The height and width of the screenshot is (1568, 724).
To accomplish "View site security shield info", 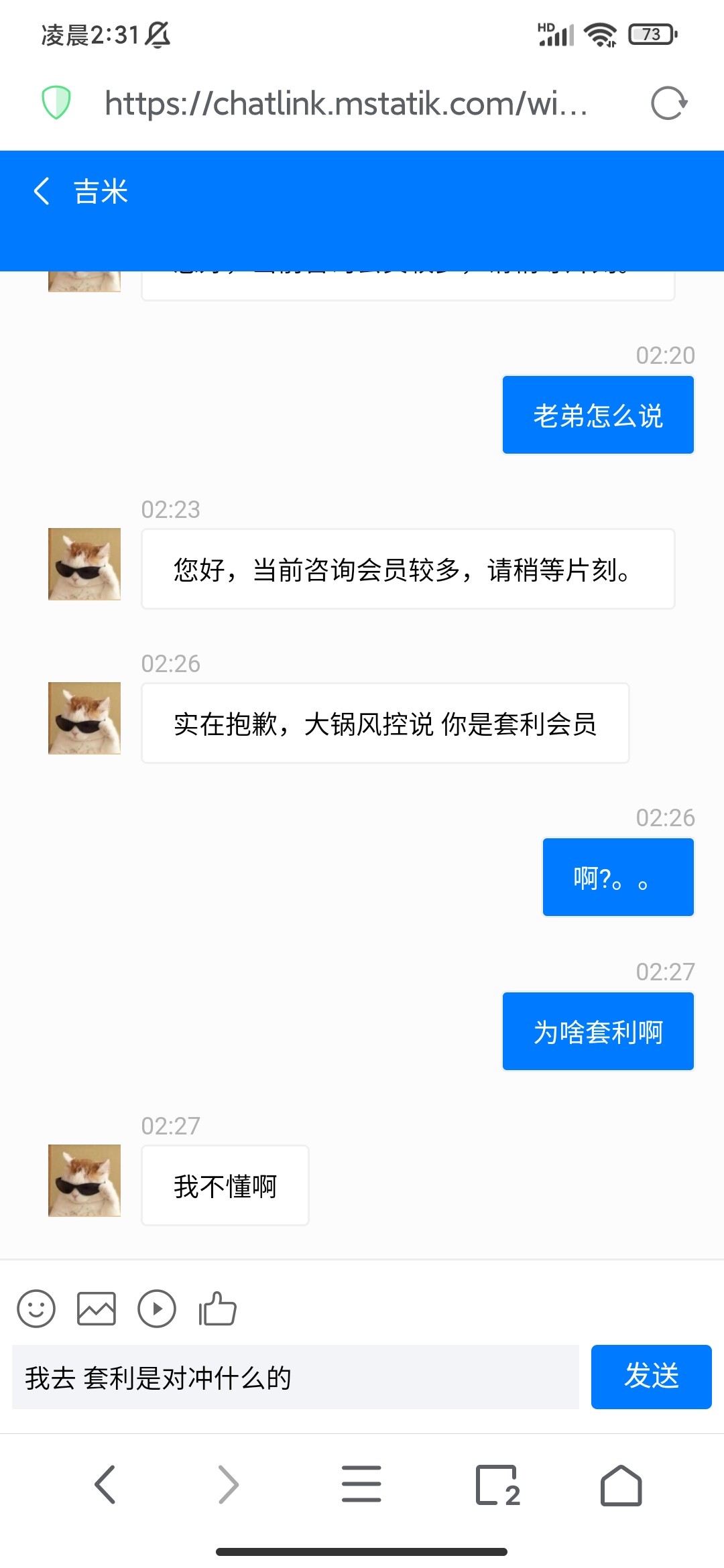I will [56, 103].
